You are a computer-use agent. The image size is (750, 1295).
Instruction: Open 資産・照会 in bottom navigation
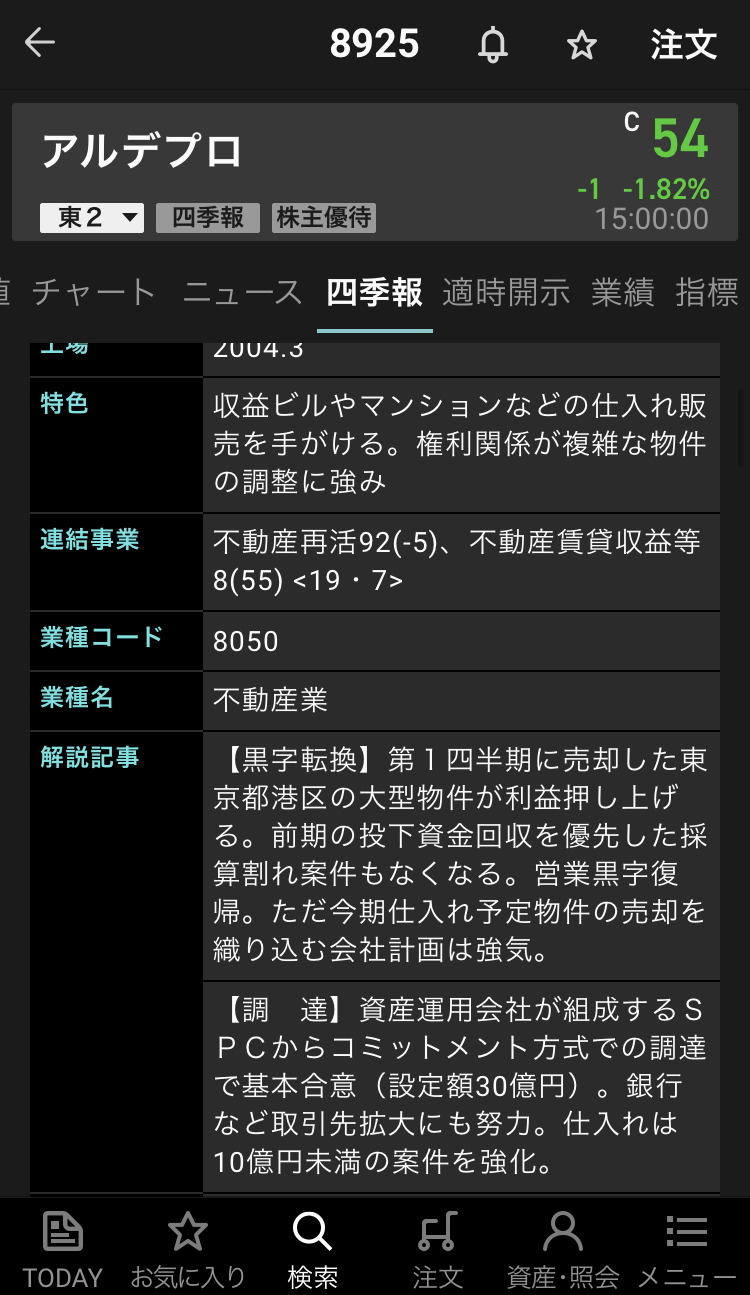click(x=562, y=1248)
